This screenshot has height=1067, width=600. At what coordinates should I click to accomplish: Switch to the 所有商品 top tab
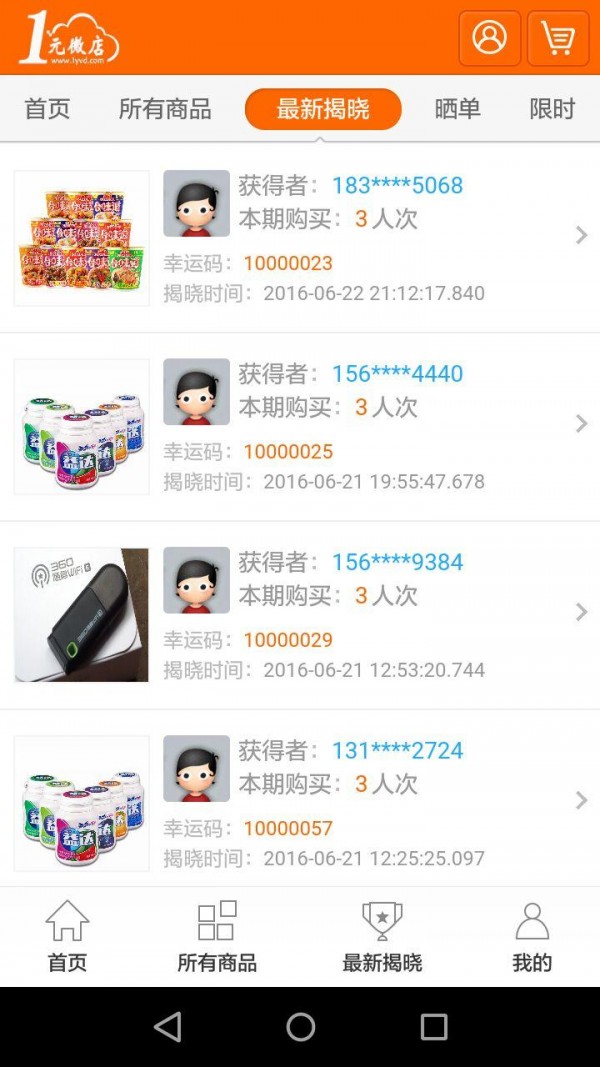click(165, 109)
